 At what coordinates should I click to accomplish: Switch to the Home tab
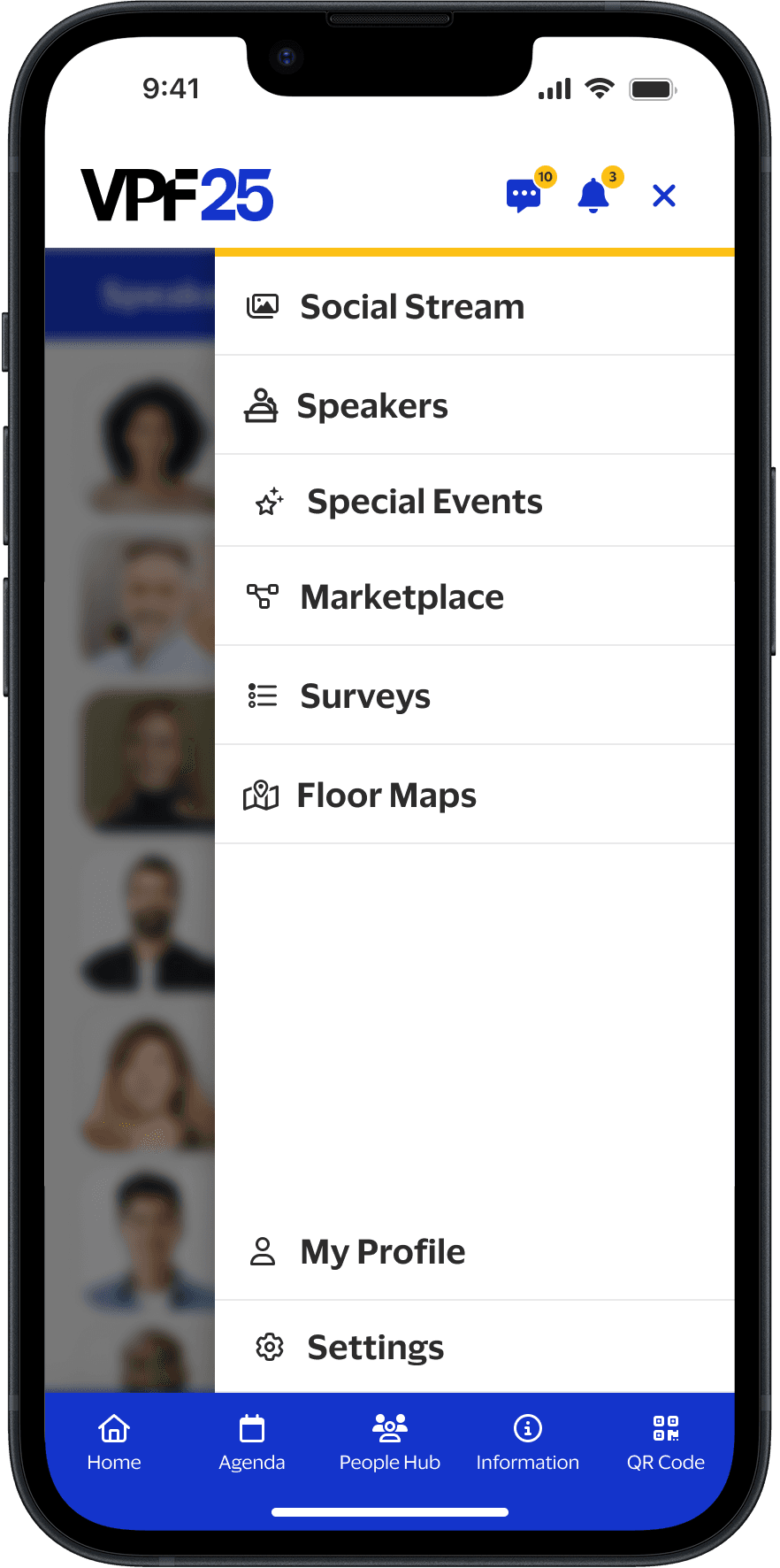(114, 1443)
